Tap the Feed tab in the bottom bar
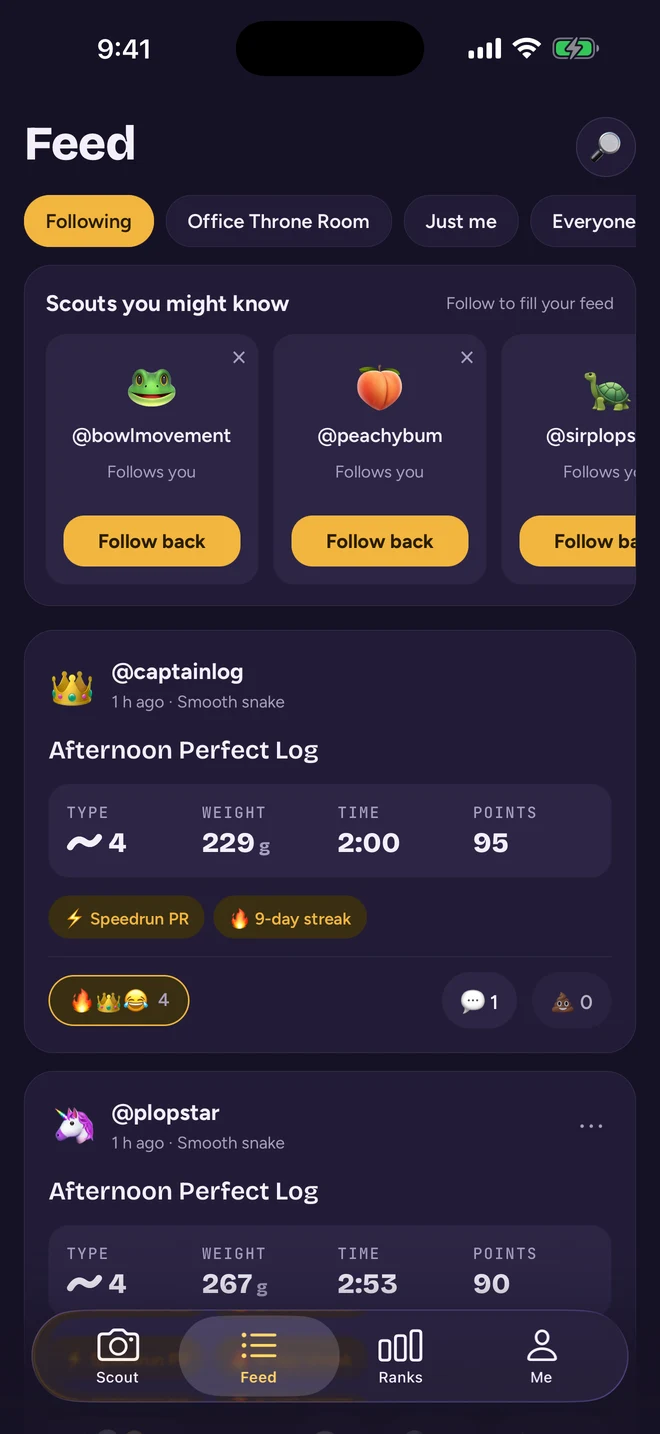660x1434 pixels. coord(259,1357)
